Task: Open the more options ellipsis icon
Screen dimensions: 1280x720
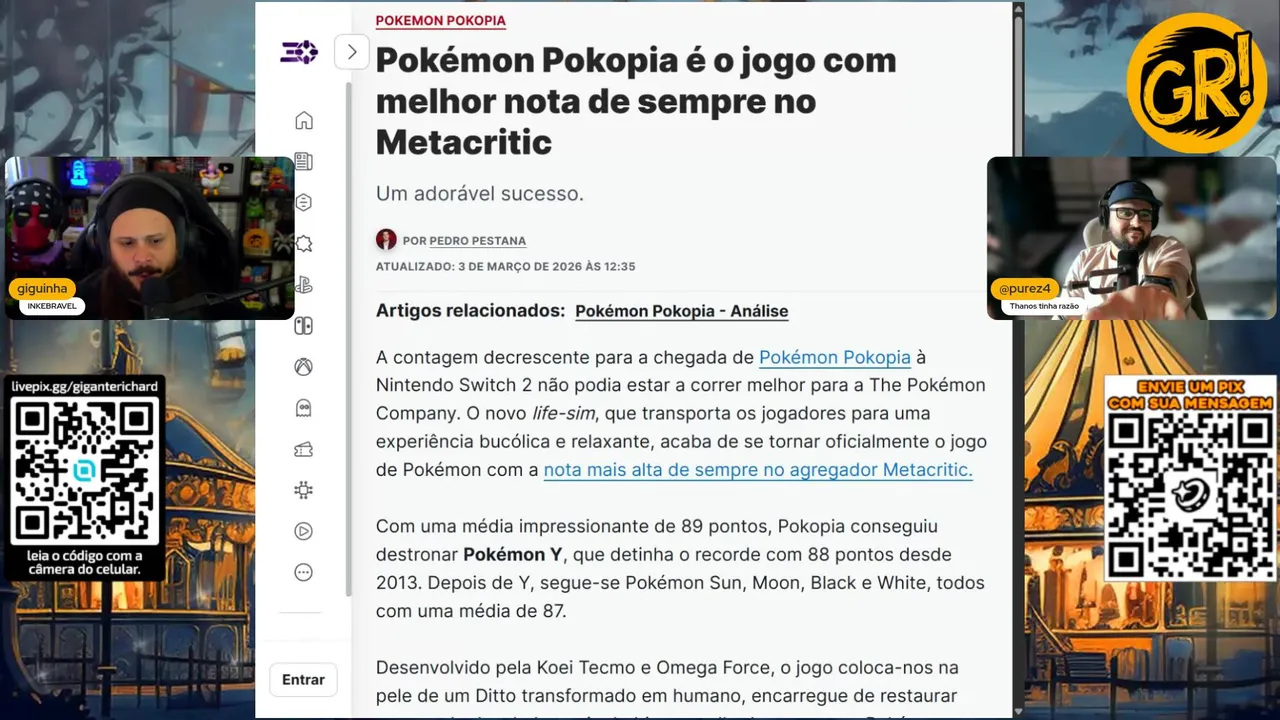Action: [x=304, y=572]
